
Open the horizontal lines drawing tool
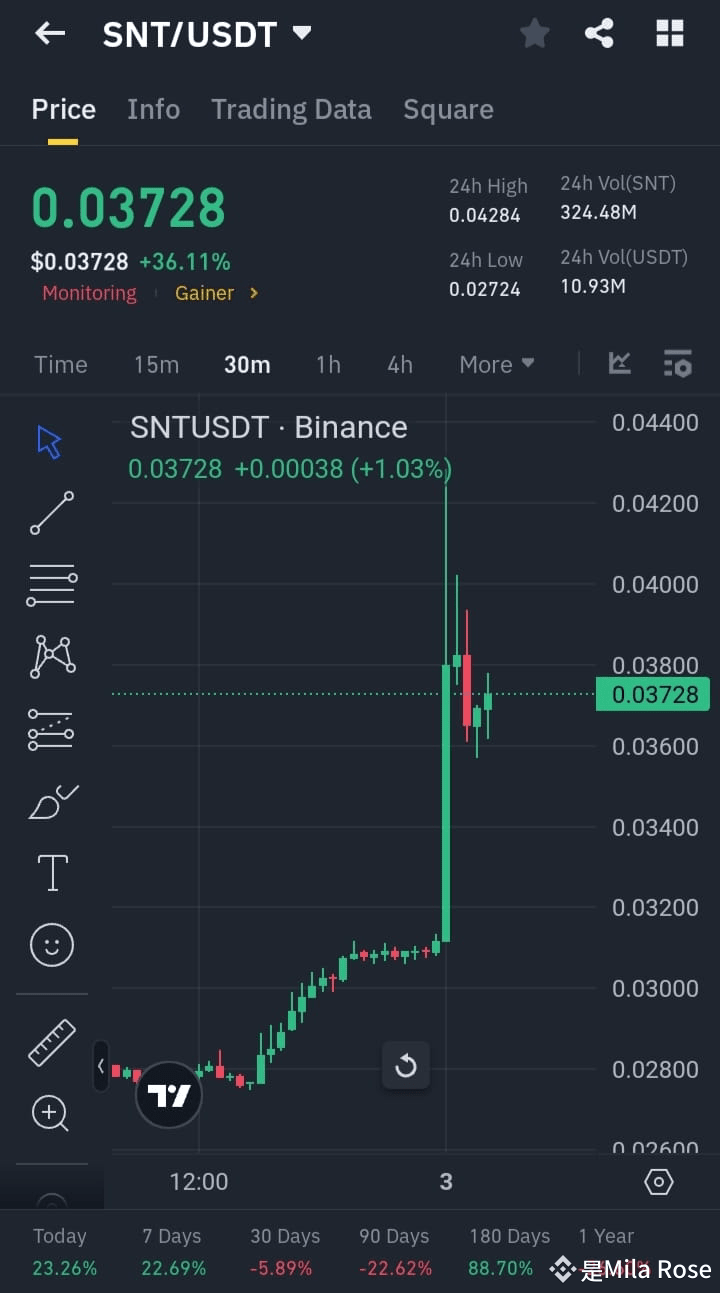[50, 584]
